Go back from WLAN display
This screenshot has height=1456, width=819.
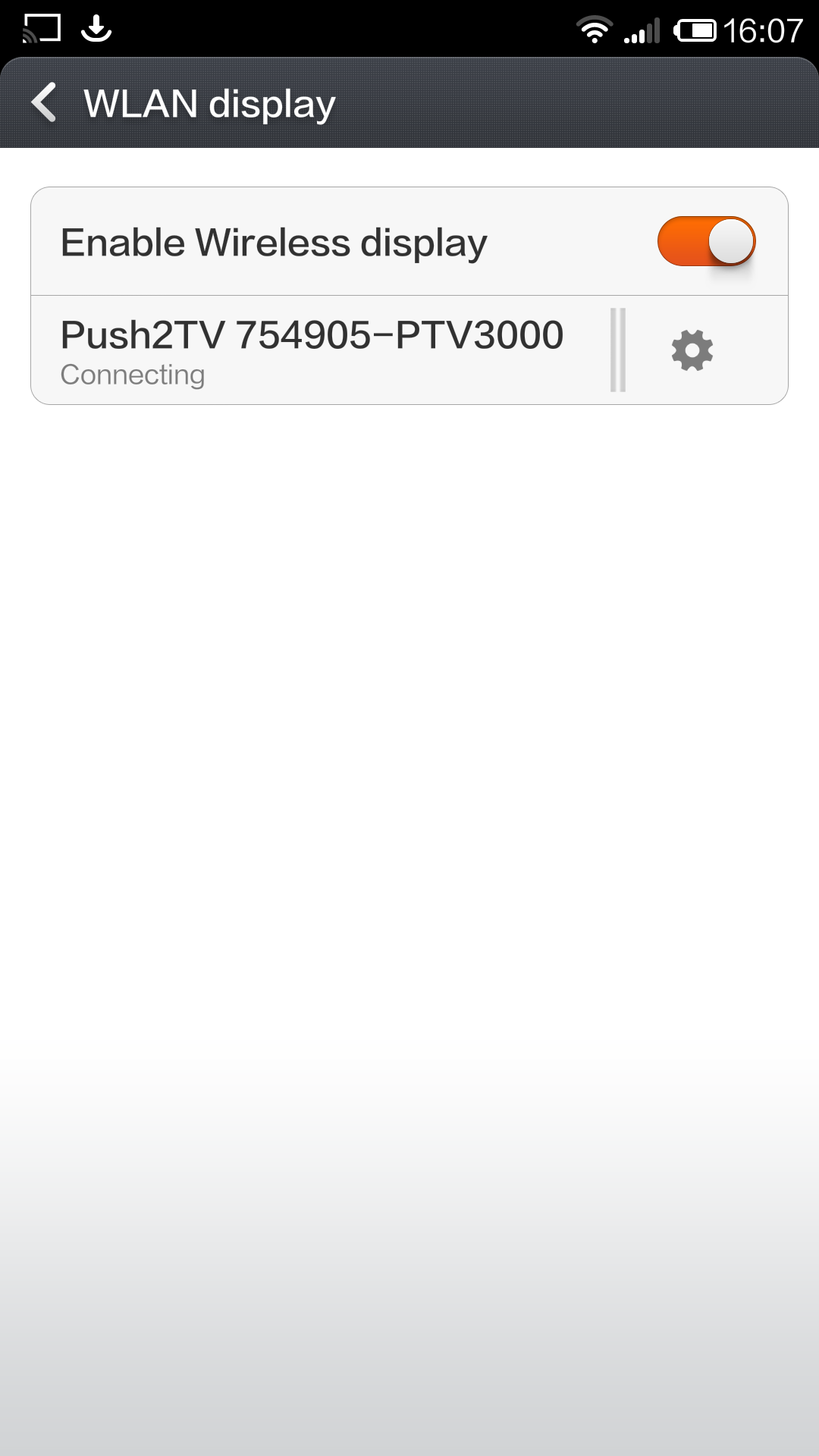pyautogui.click(x=44, y=103)
